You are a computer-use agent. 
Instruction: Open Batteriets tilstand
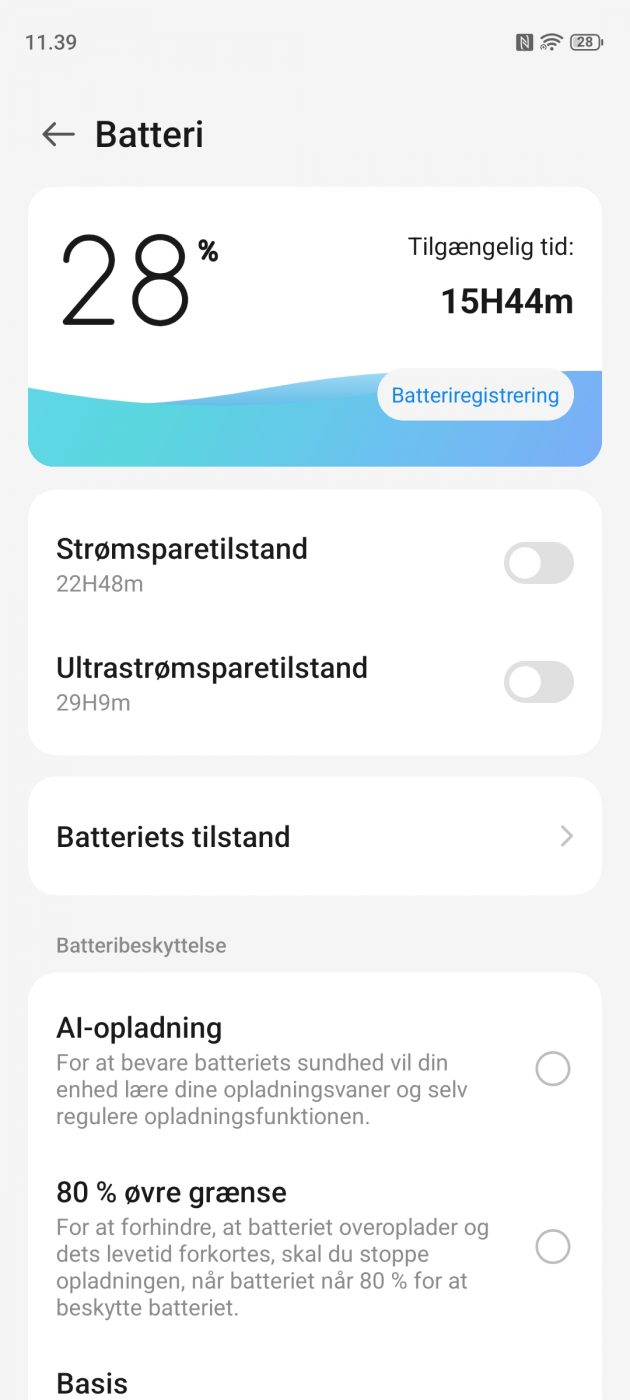(314, 837)
